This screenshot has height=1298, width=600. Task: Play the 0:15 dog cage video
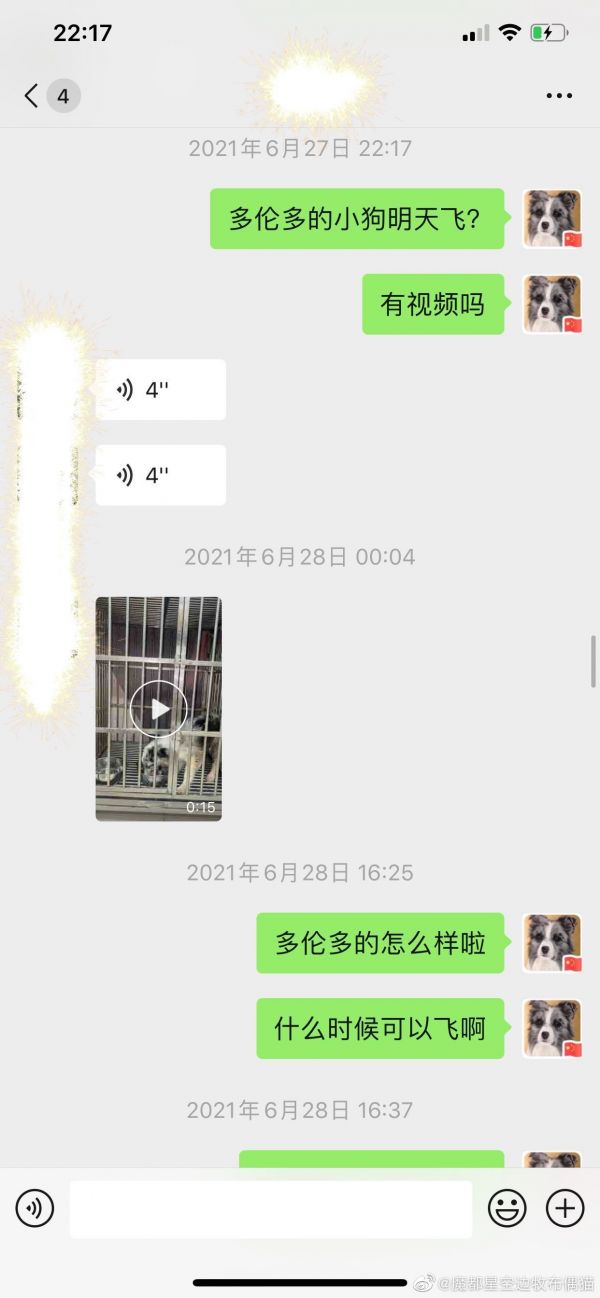coord(158,709)
